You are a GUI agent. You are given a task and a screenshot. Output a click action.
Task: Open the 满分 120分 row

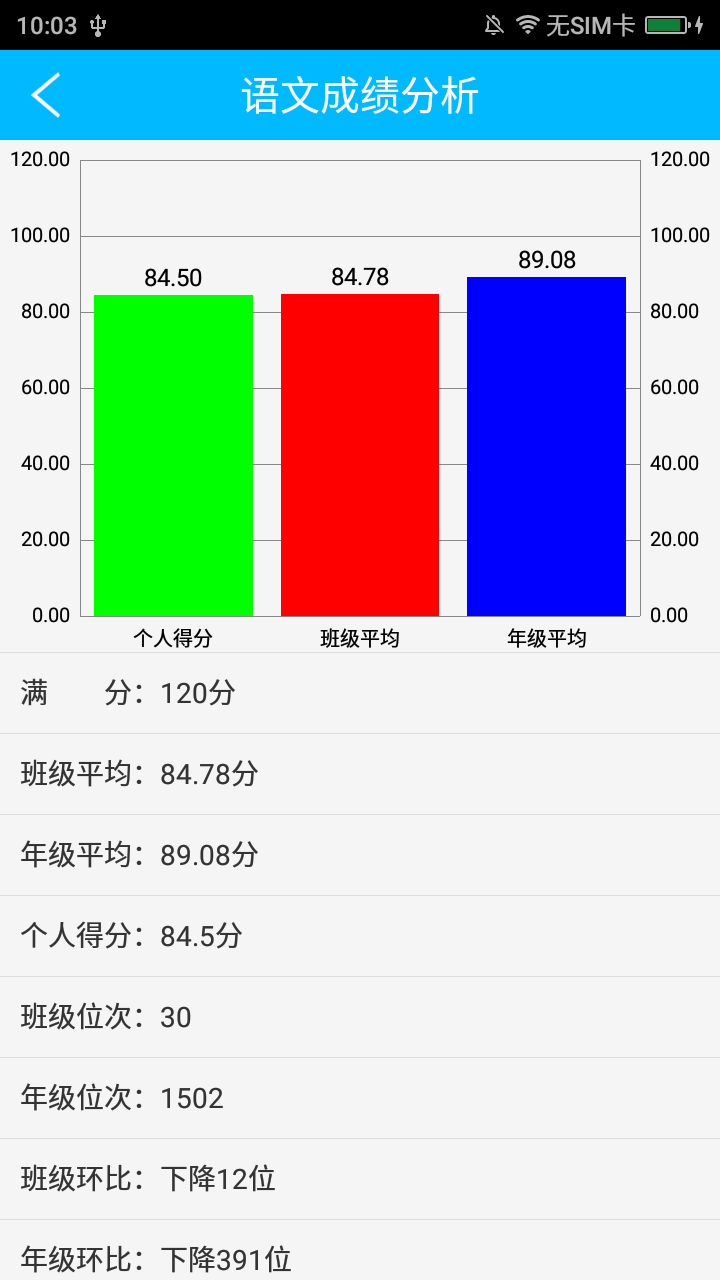click(360, 693)
